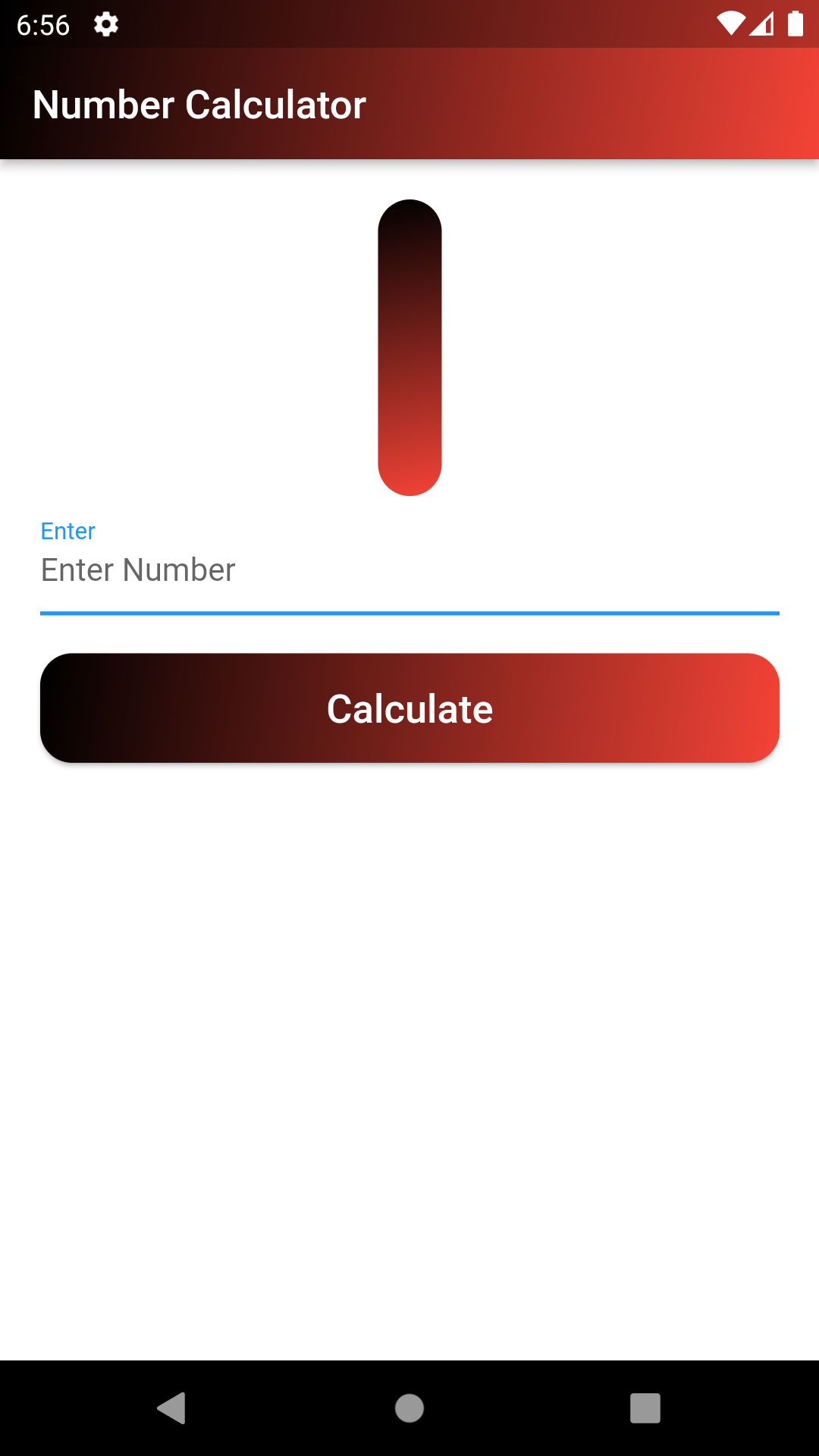Tap the Wi-Fi icon in the status bar

coord(730,24)
